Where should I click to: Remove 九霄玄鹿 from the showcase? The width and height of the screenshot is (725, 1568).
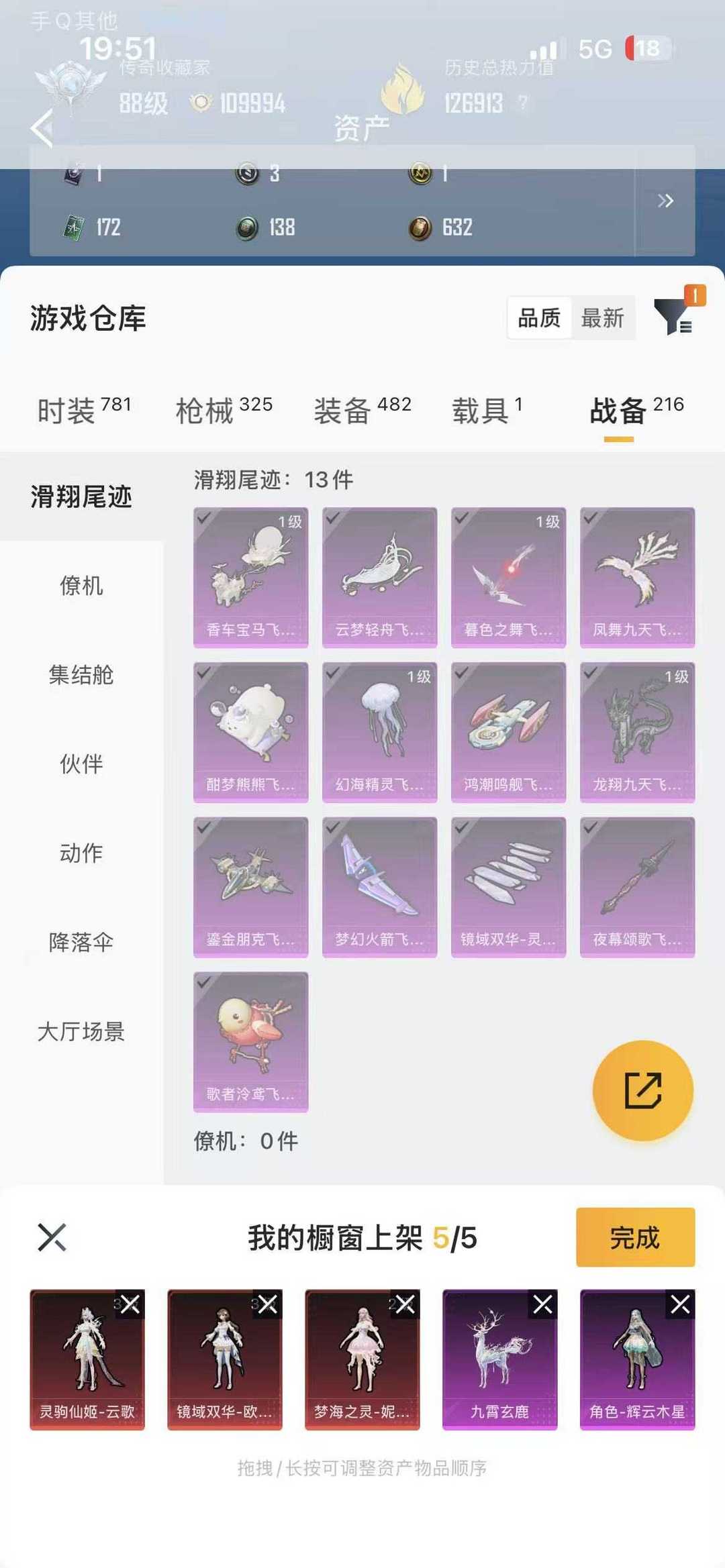tap(542, 1305)
